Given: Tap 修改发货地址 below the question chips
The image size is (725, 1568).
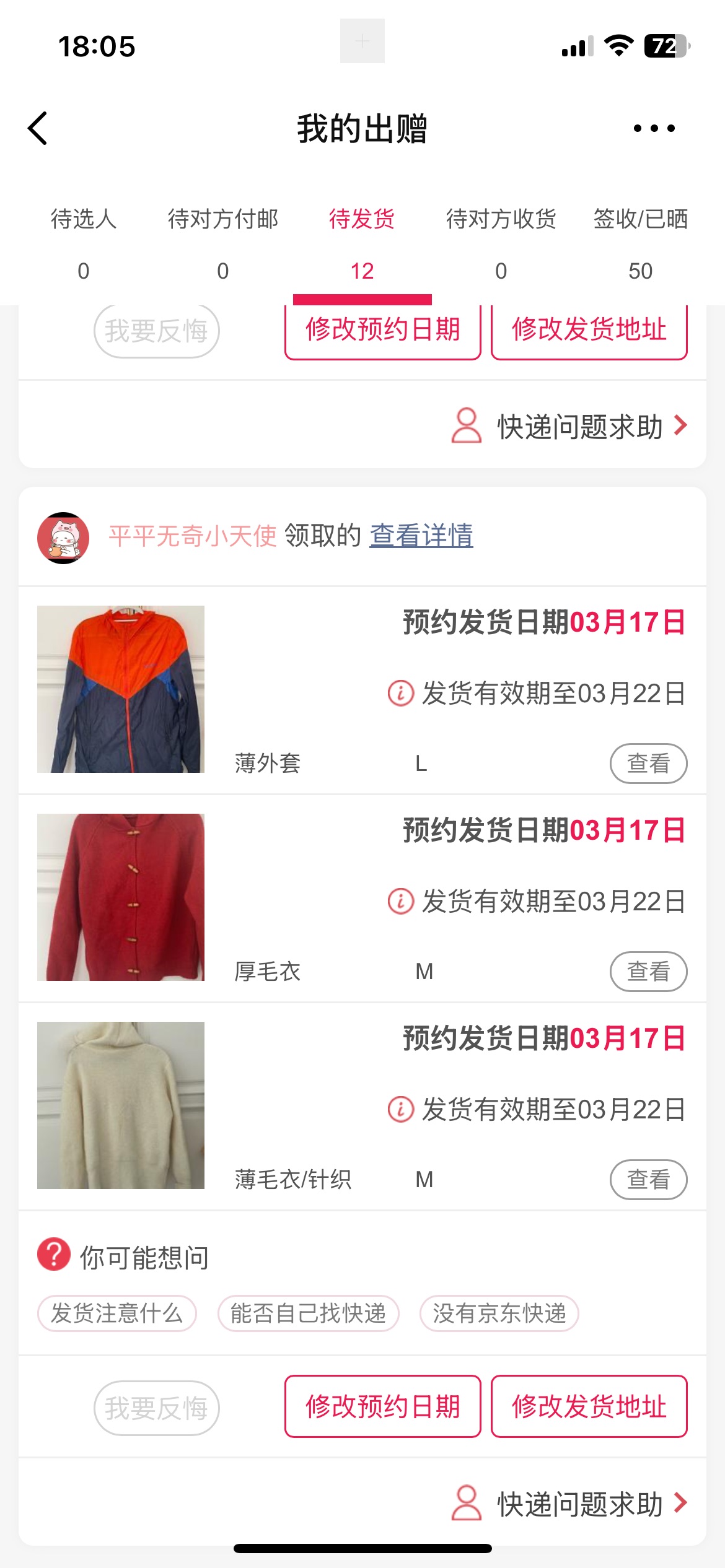Looking at the screenshot, I should pyautogui.click(x=589, y=1406).
